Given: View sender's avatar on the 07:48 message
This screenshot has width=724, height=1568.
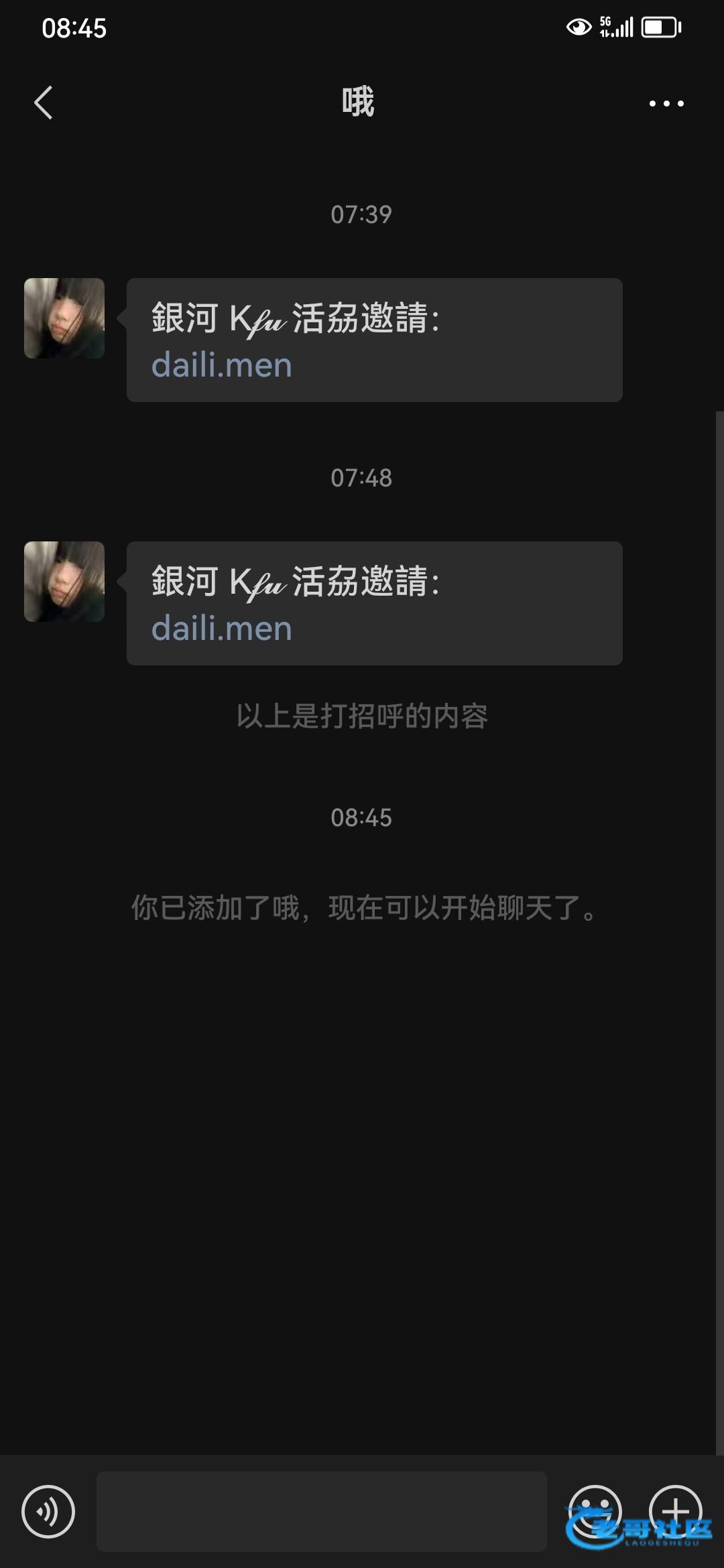Looking at the screenshot, I should tap(64, 582).
